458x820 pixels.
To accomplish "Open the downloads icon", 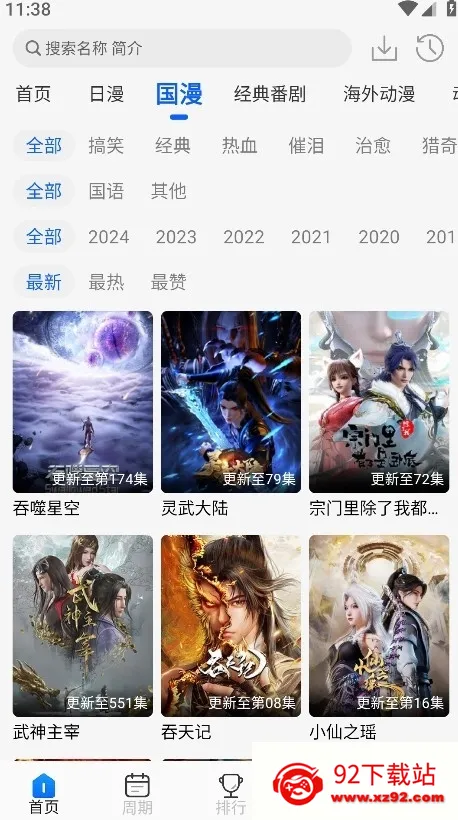I will click(x=384, y=49).
